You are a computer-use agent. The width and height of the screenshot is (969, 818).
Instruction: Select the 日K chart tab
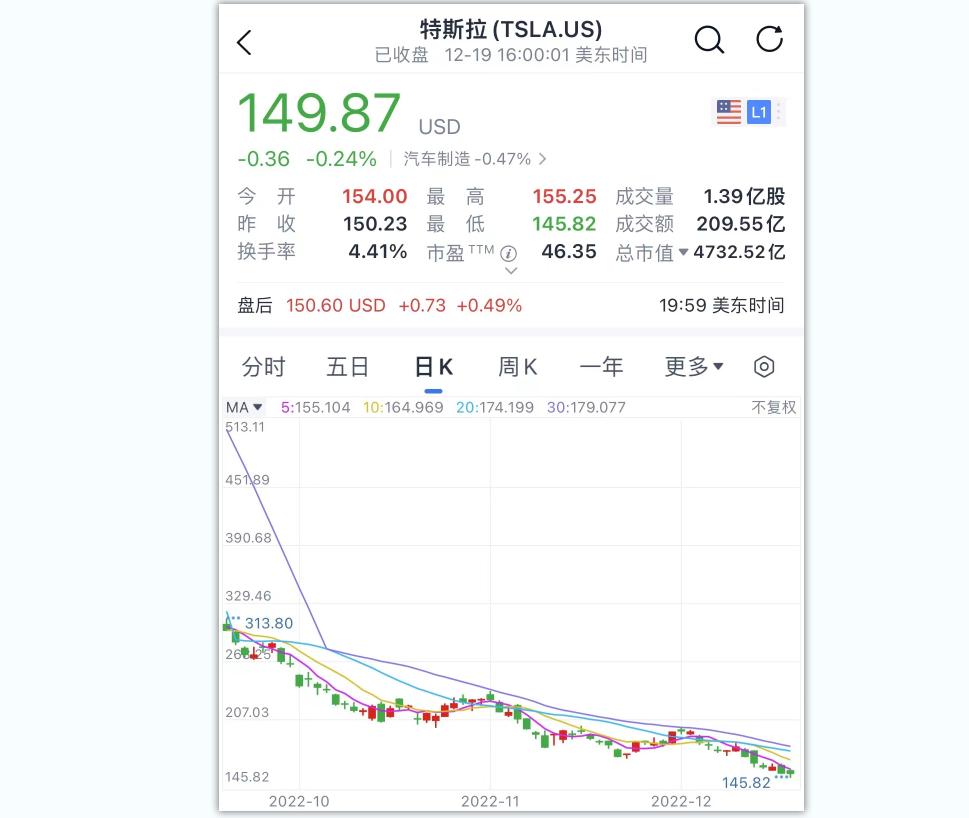tap(433, 367)
